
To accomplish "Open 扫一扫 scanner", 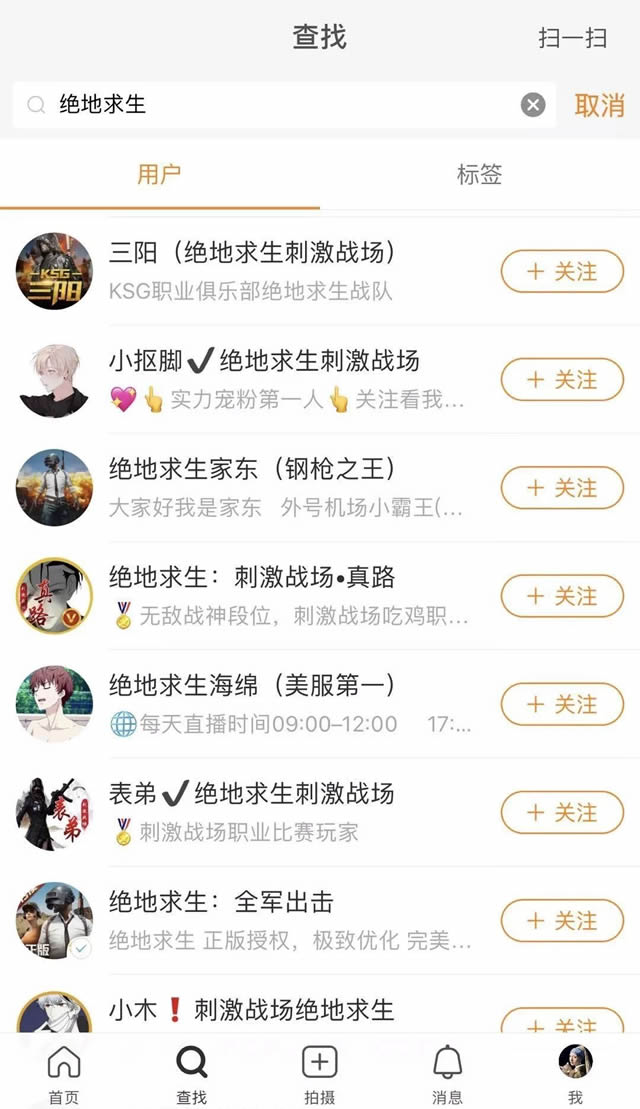I will (573, 38).
